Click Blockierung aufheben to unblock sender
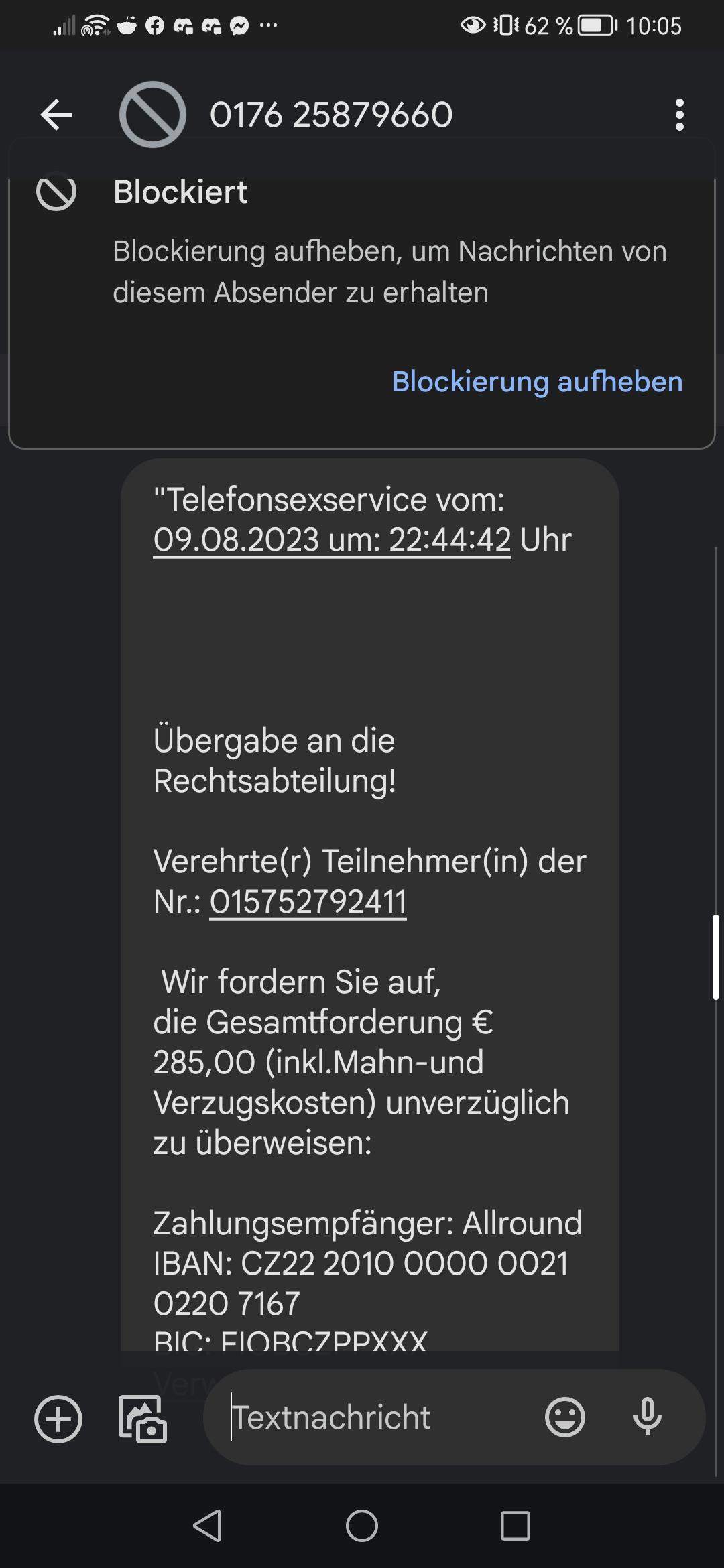Screen dimensions: 724x1568 click(x=536, y=381)
